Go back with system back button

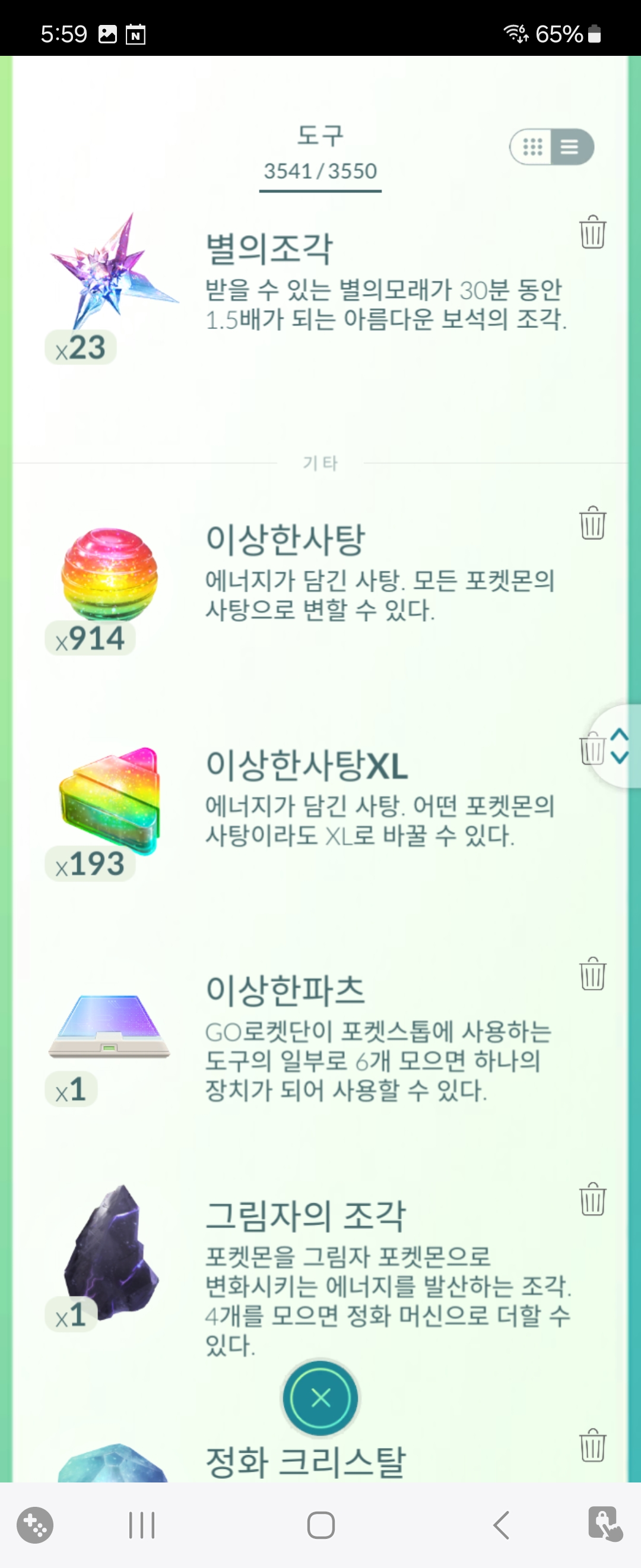coord(500,1525)
